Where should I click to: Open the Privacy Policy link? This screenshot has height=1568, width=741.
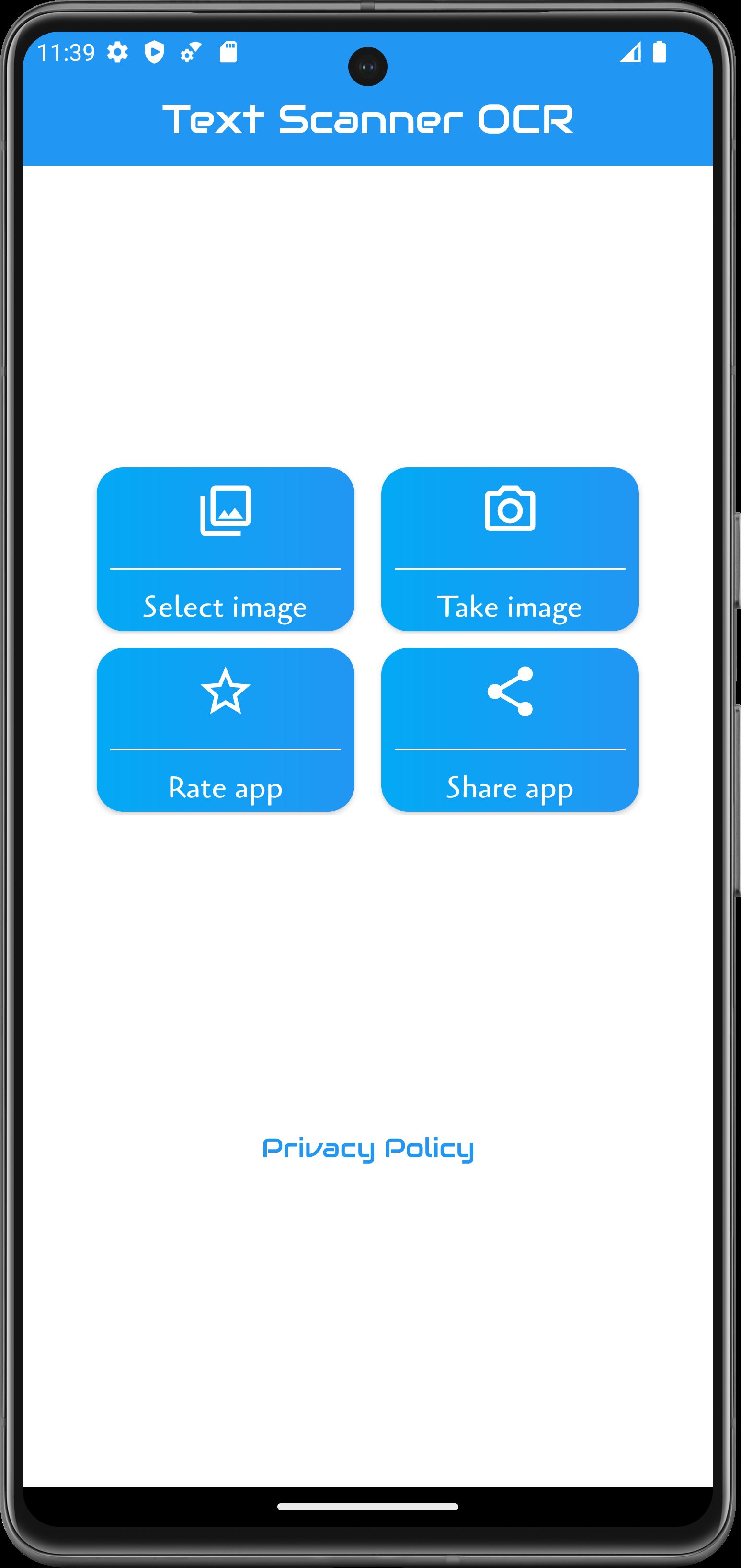[x=368, y=1149]
